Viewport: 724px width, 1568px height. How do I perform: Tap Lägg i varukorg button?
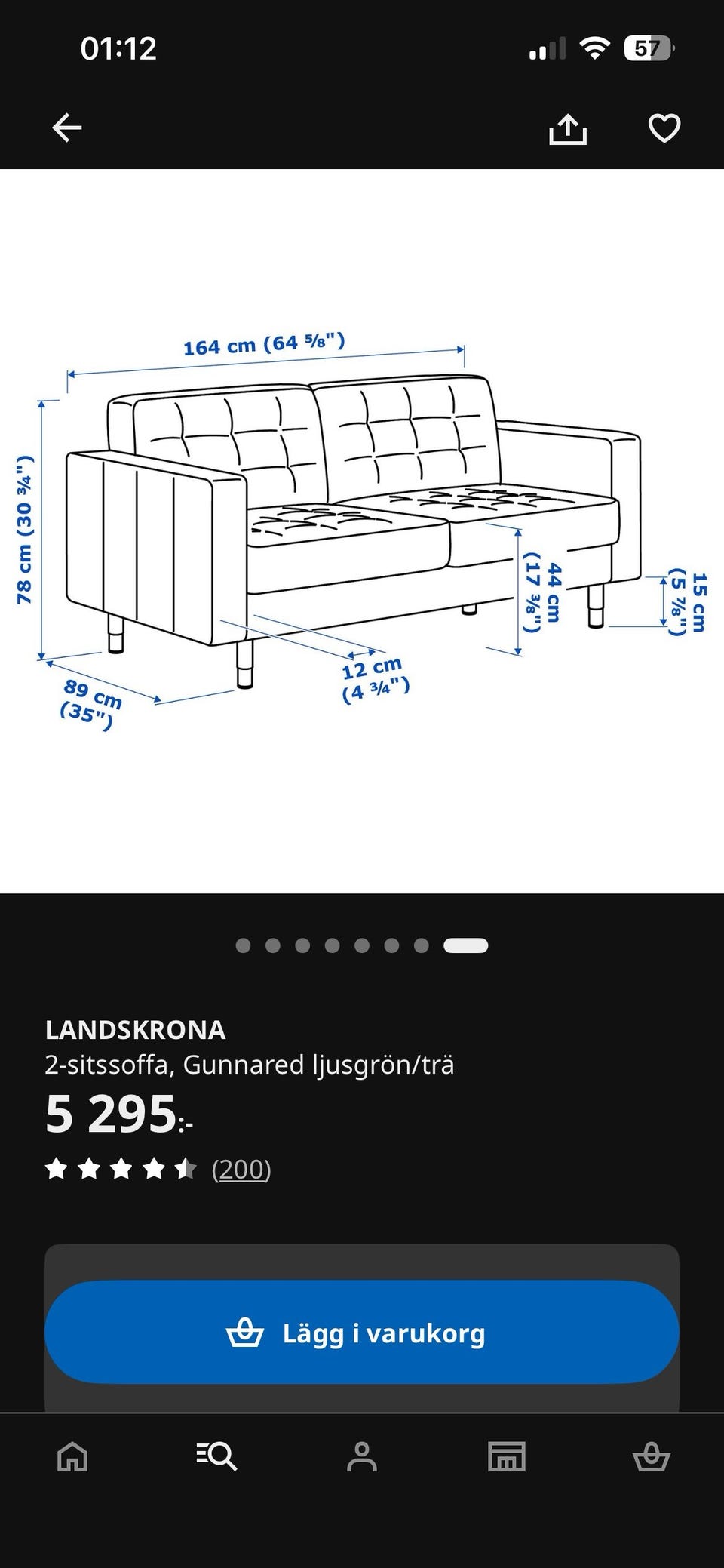(362, 1332)
